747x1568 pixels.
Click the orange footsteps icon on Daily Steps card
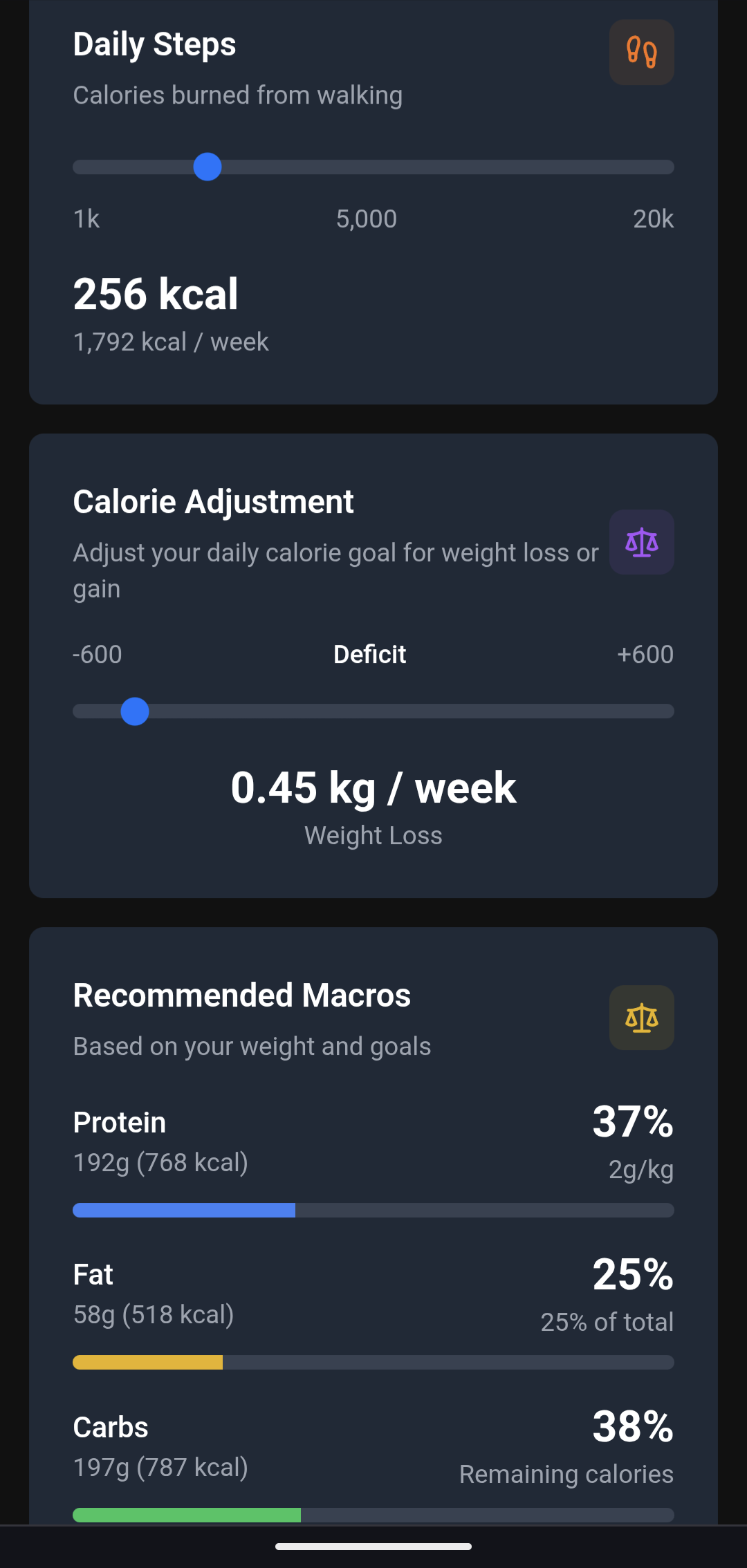tap(641, 52)
